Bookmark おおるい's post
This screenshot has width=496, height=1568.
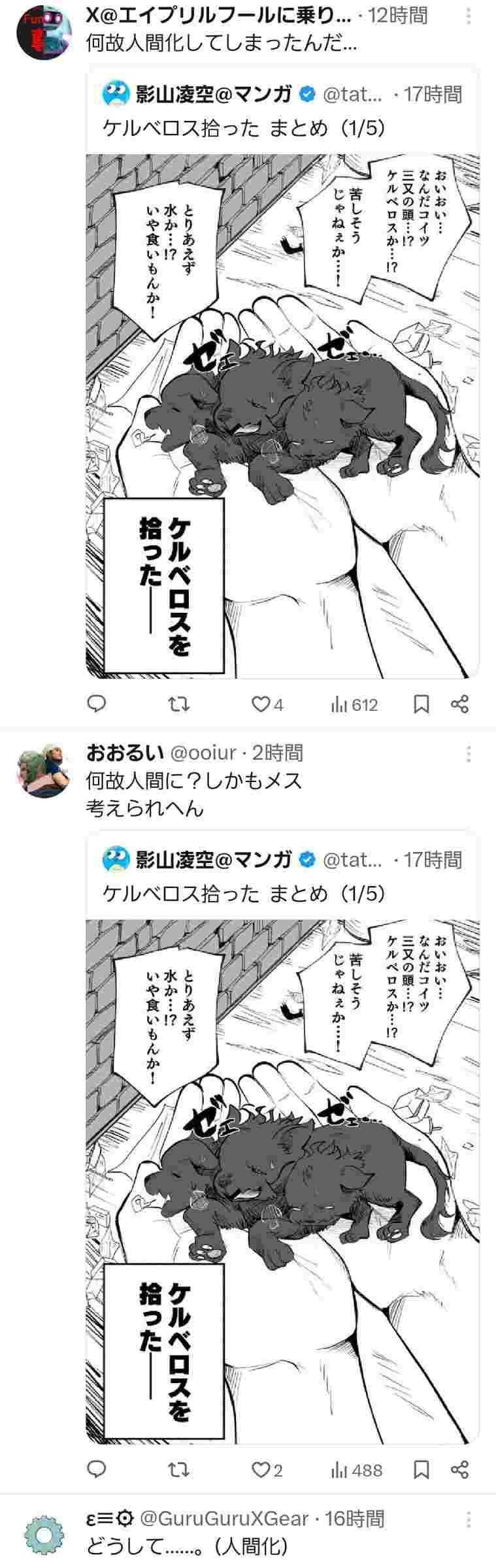pyautogui.click(x=422, y=1469)
